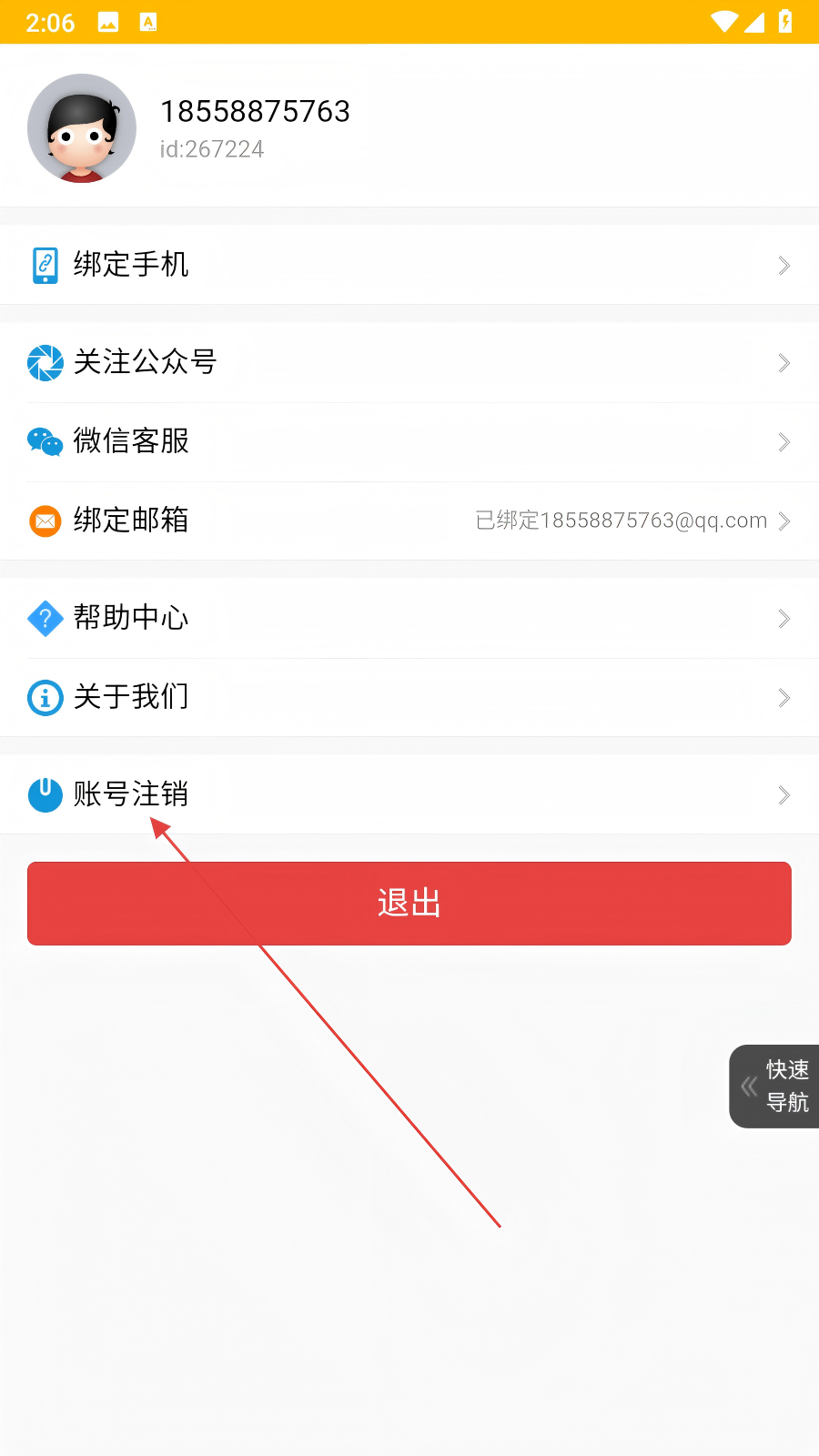
Task: Tap the red 退出 logout button
Action: 409,904
